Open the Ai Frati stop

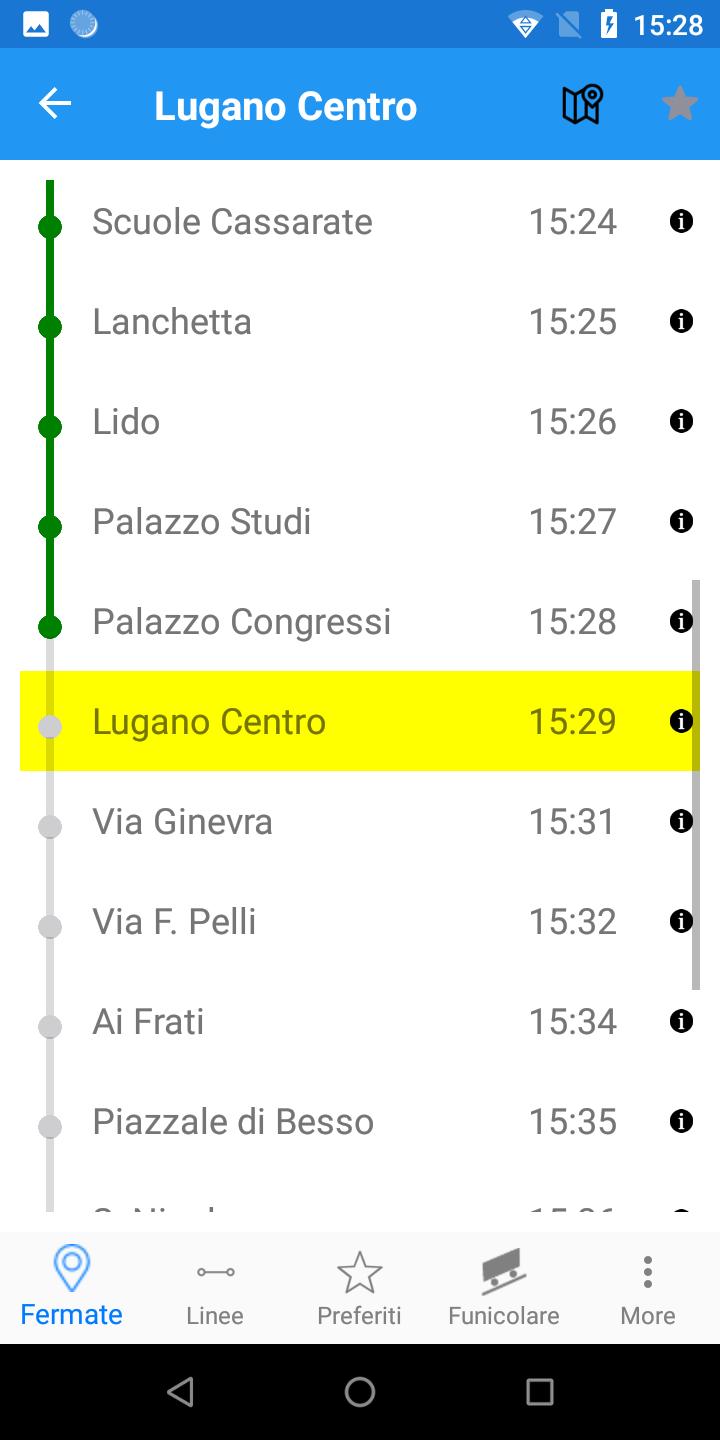click(x=360, y=1021)
